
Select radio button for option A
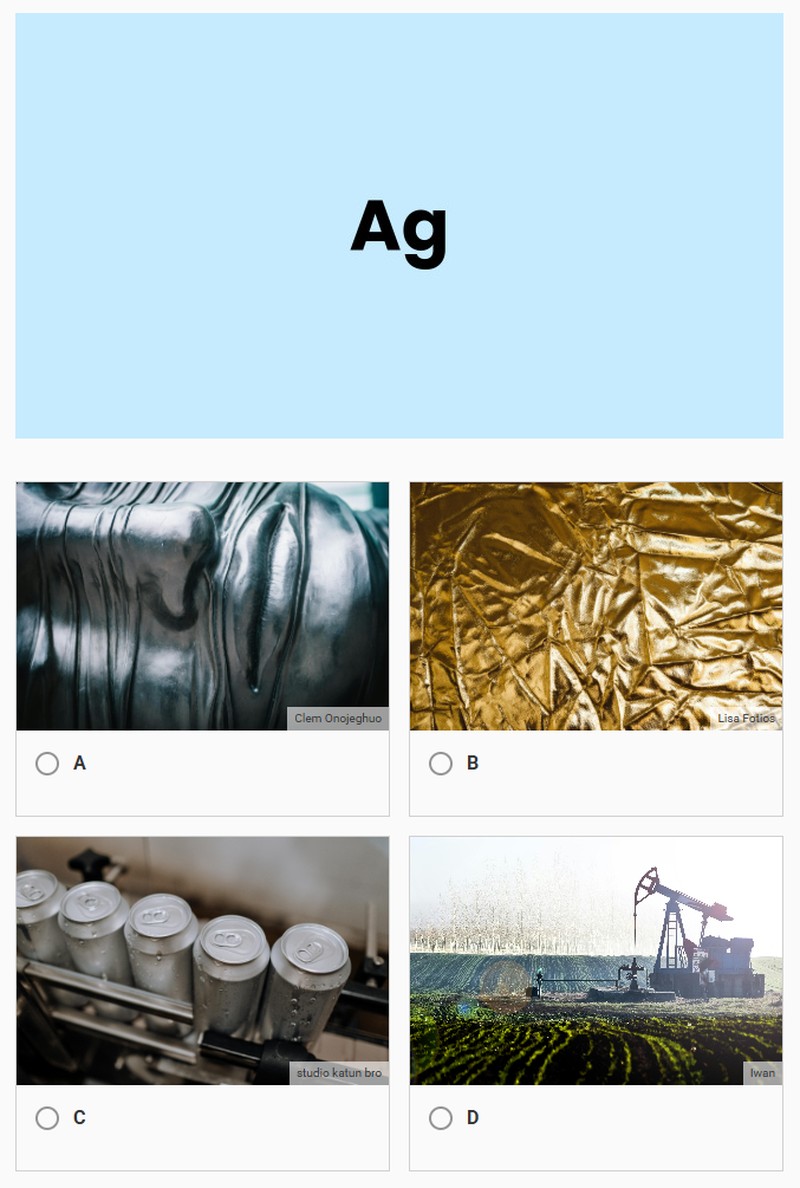pos(47,764)
